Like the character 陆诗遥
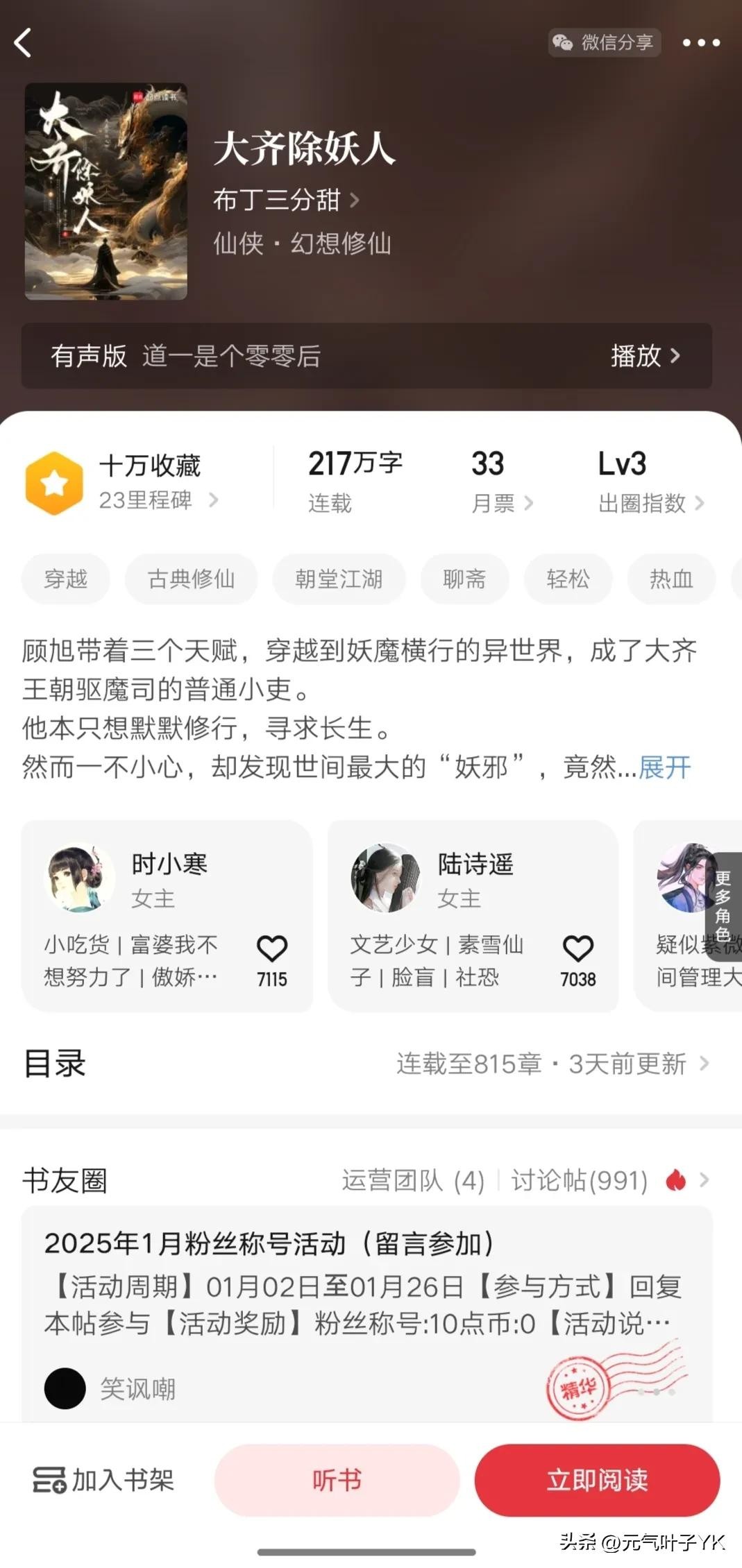The image size is (742, 1568). point(577,949)
